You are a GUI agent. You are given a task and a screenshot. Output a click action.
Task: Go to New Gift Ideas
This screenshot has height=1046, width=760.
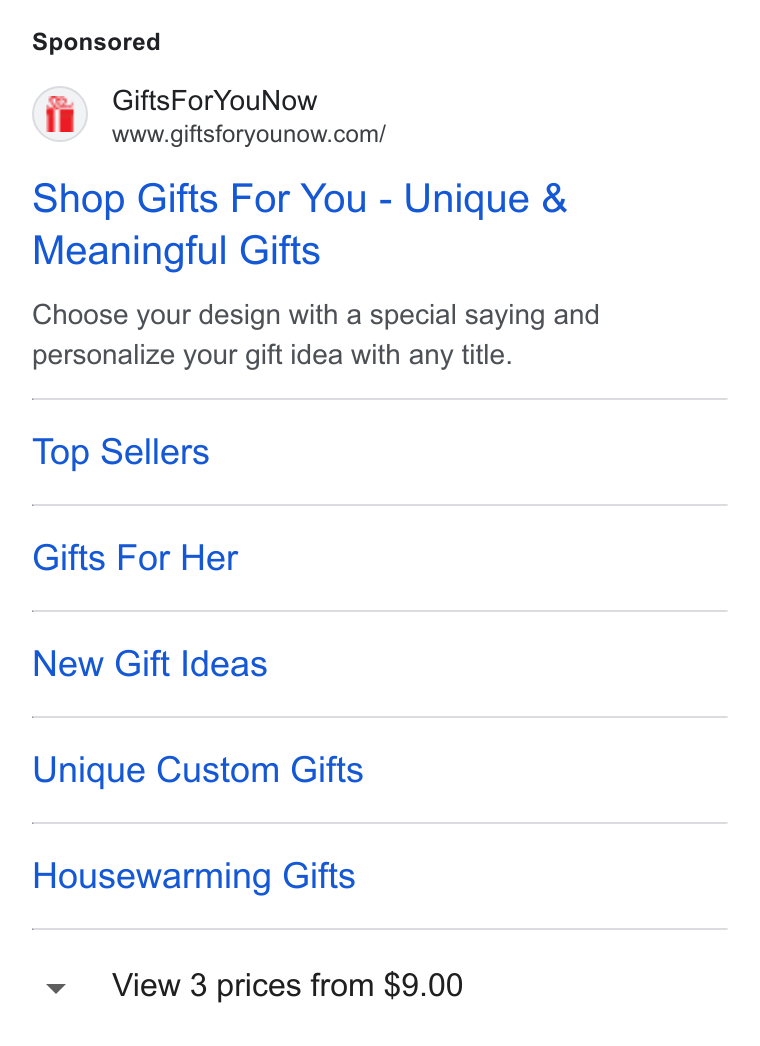(150, 664)
